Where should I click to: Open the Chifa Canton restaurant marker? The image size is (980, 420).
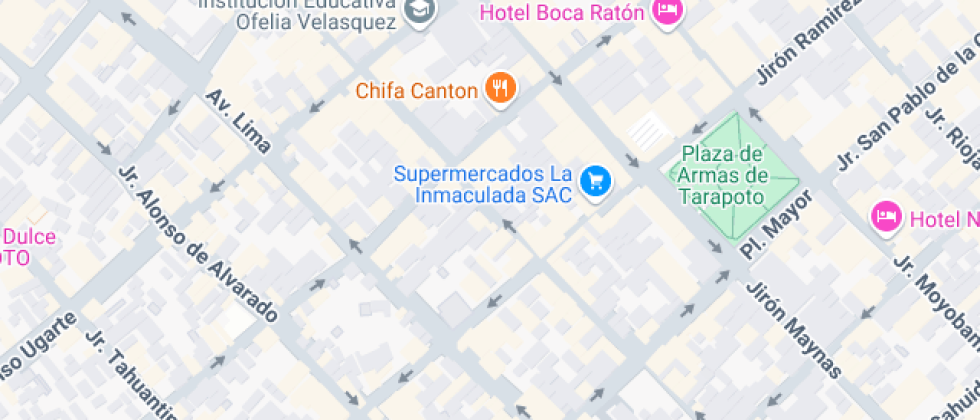coord(501,89)
